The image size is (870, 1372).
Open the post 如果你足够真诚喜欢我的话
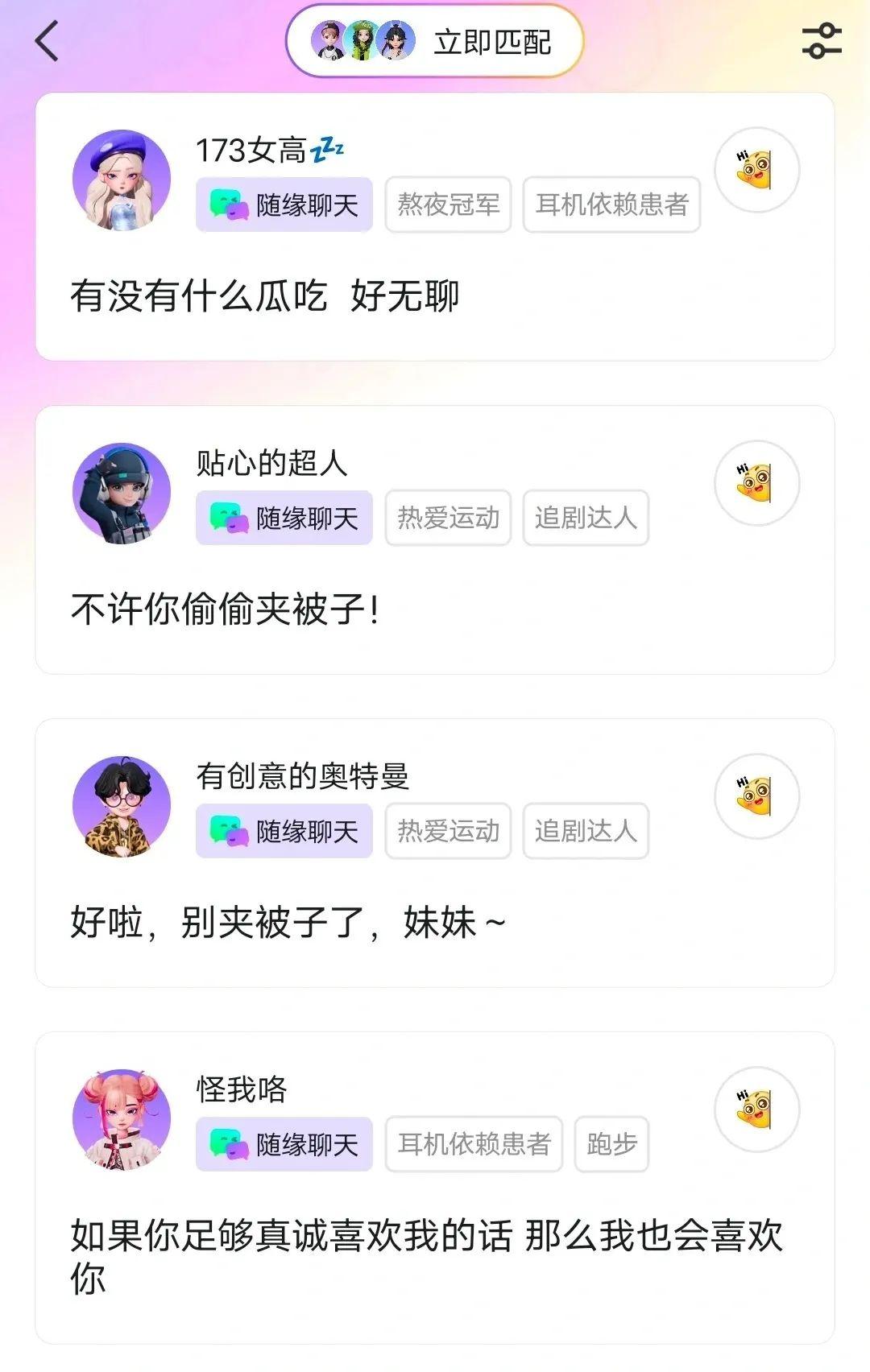[x=425, y=1254]
